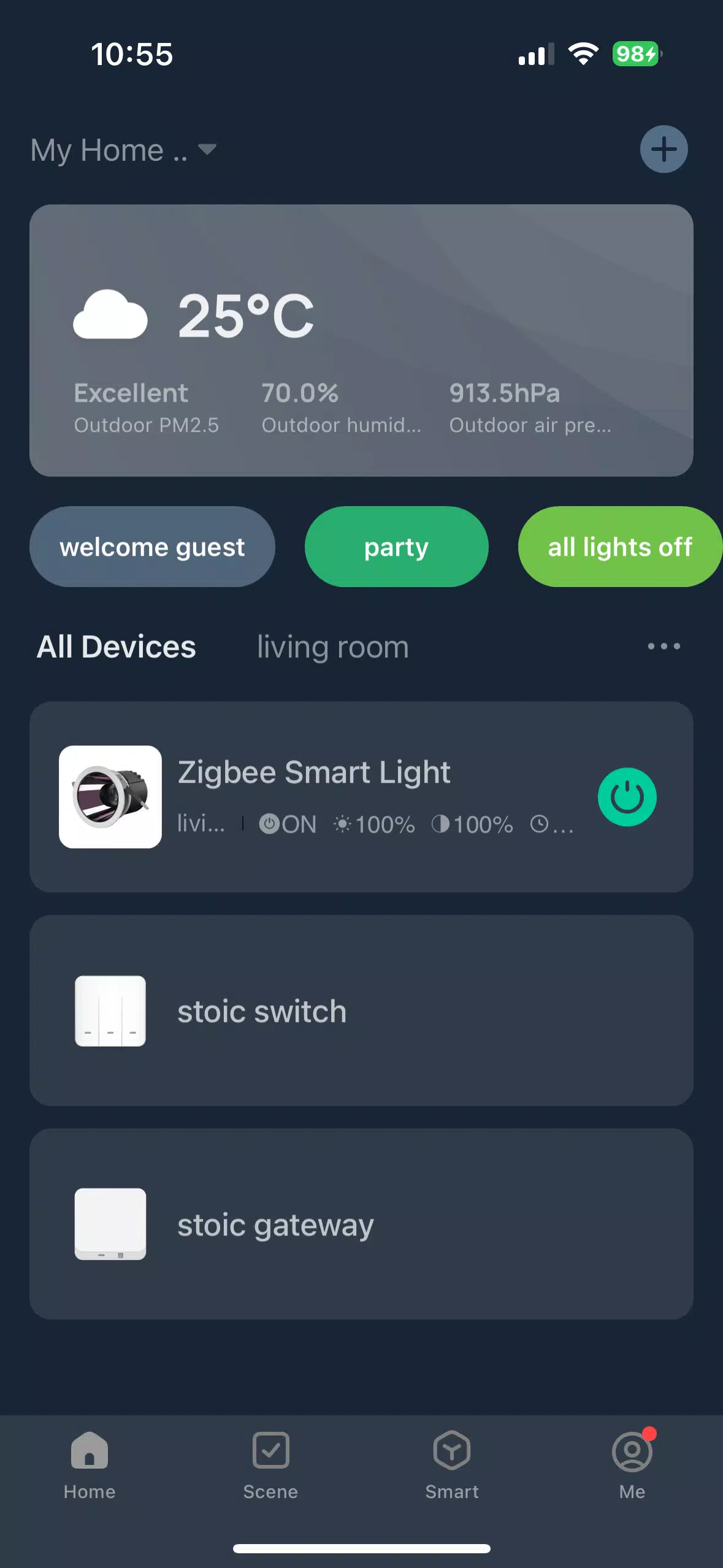723x1568 pixels.
Task: Open the Smart tab
Action: (x=452, y=1466)
